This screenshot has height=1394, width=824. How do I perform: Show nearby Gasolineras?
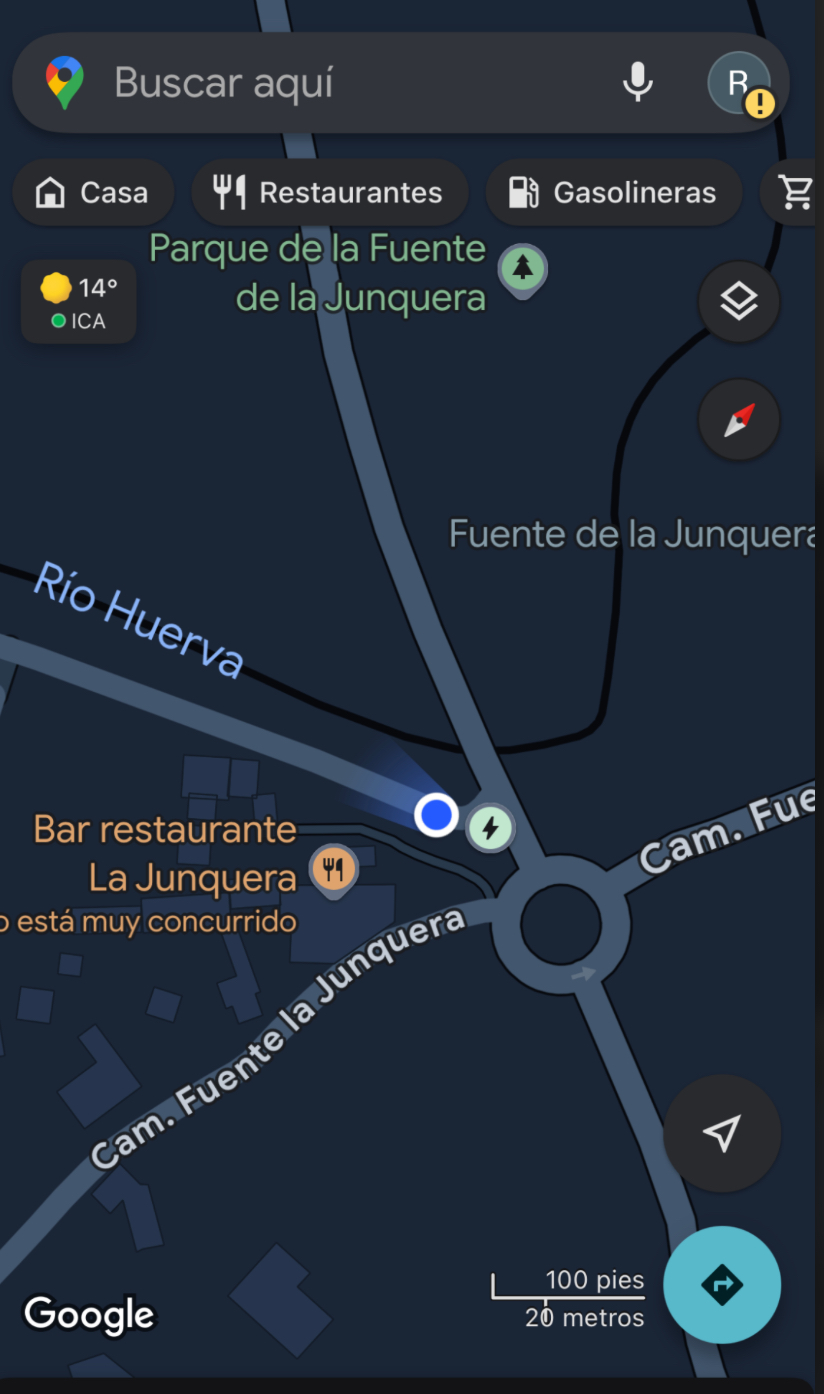tap(613, 192)
